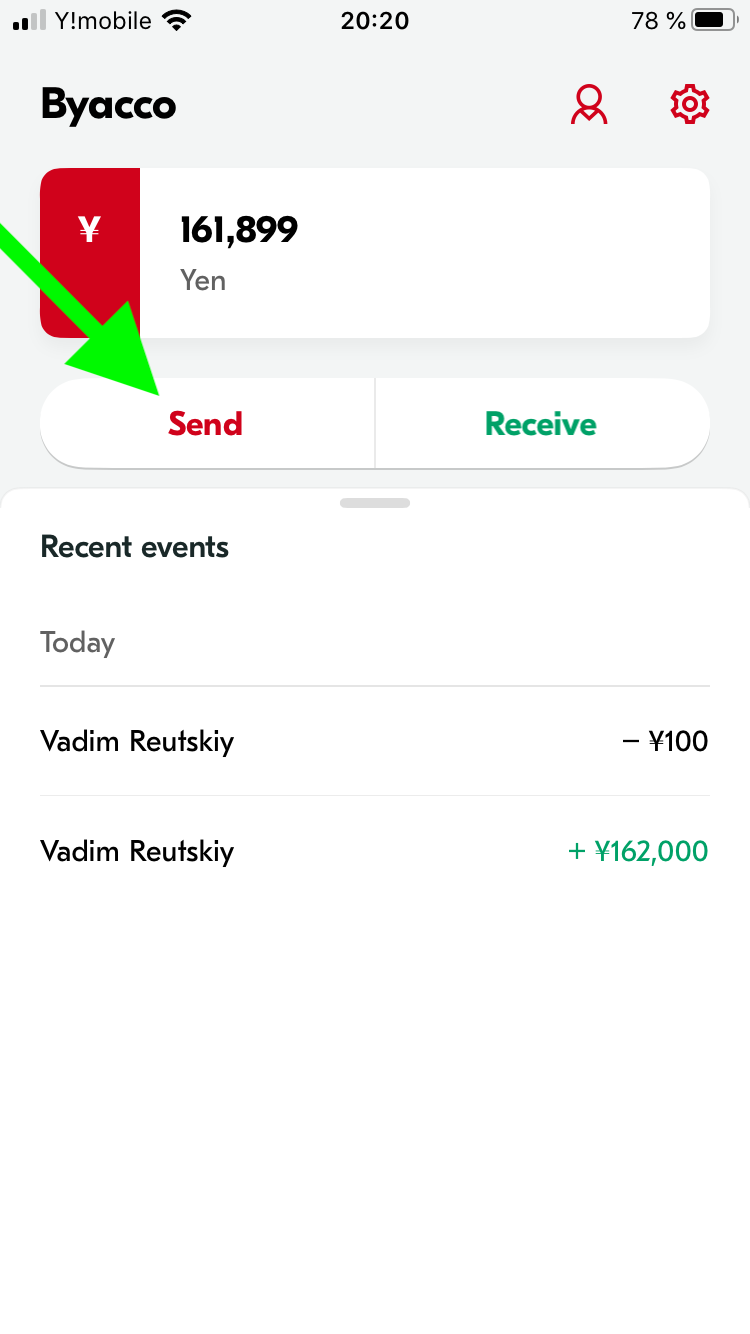Tap the Recent events sheet handle
750x1334 pixels.
click(375, 503)
